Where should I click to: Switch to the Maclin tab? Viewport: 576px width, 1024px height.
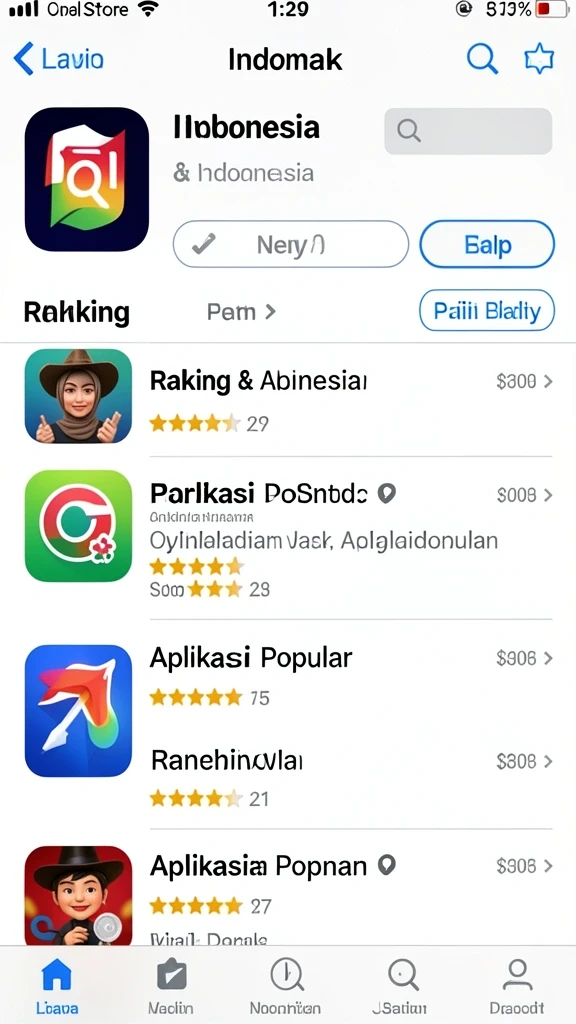click(x=171, y=986)
